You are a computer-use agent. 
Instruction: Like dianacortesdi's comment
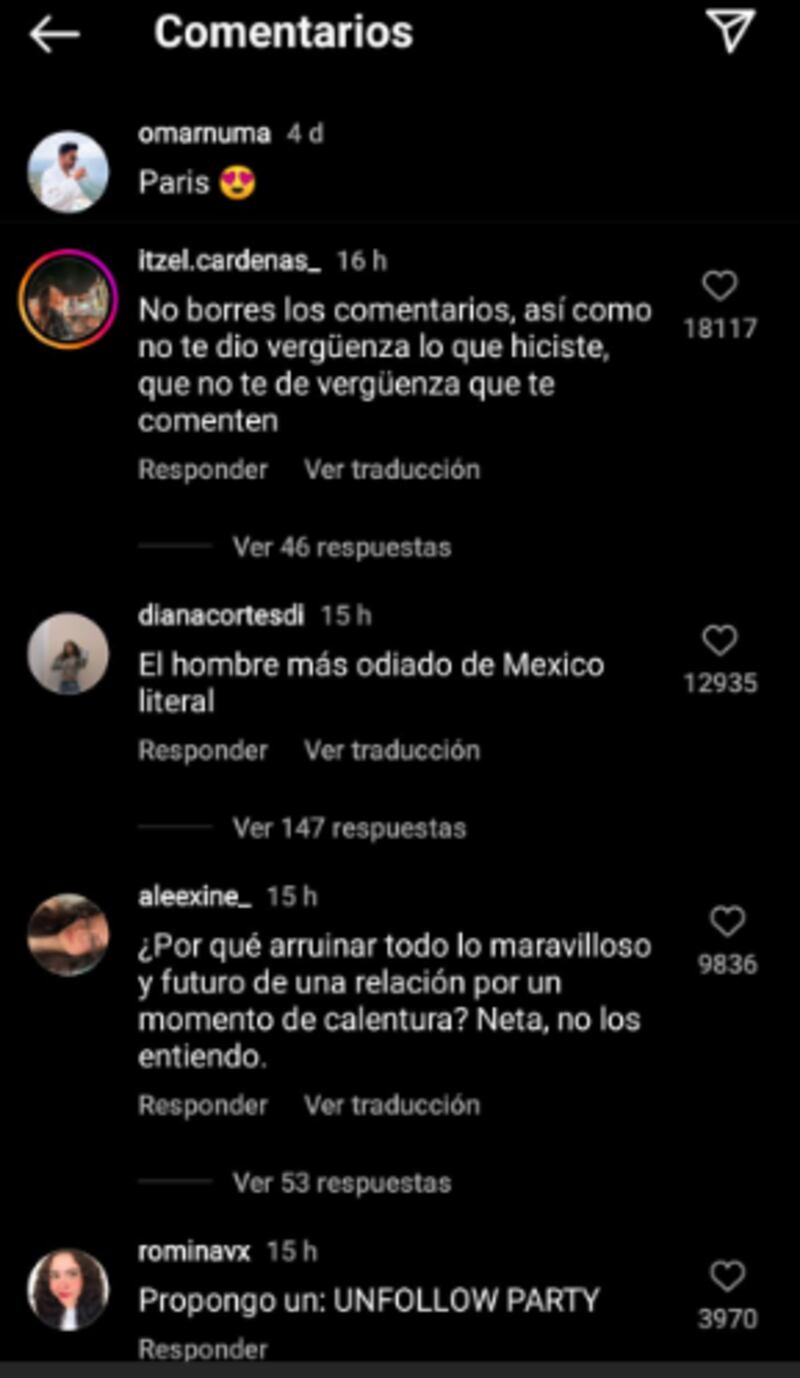720,641
